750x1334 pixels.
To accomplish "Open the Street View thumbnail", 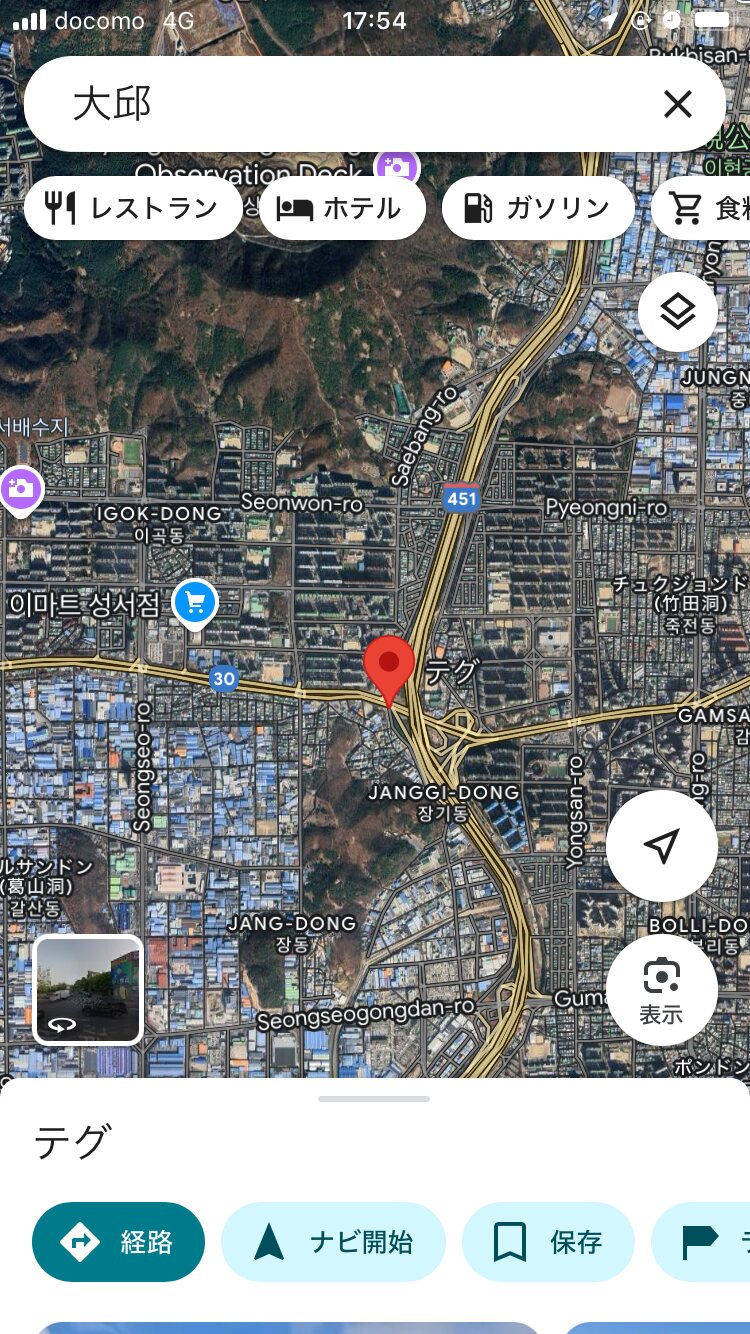I will tap(88, 990).
